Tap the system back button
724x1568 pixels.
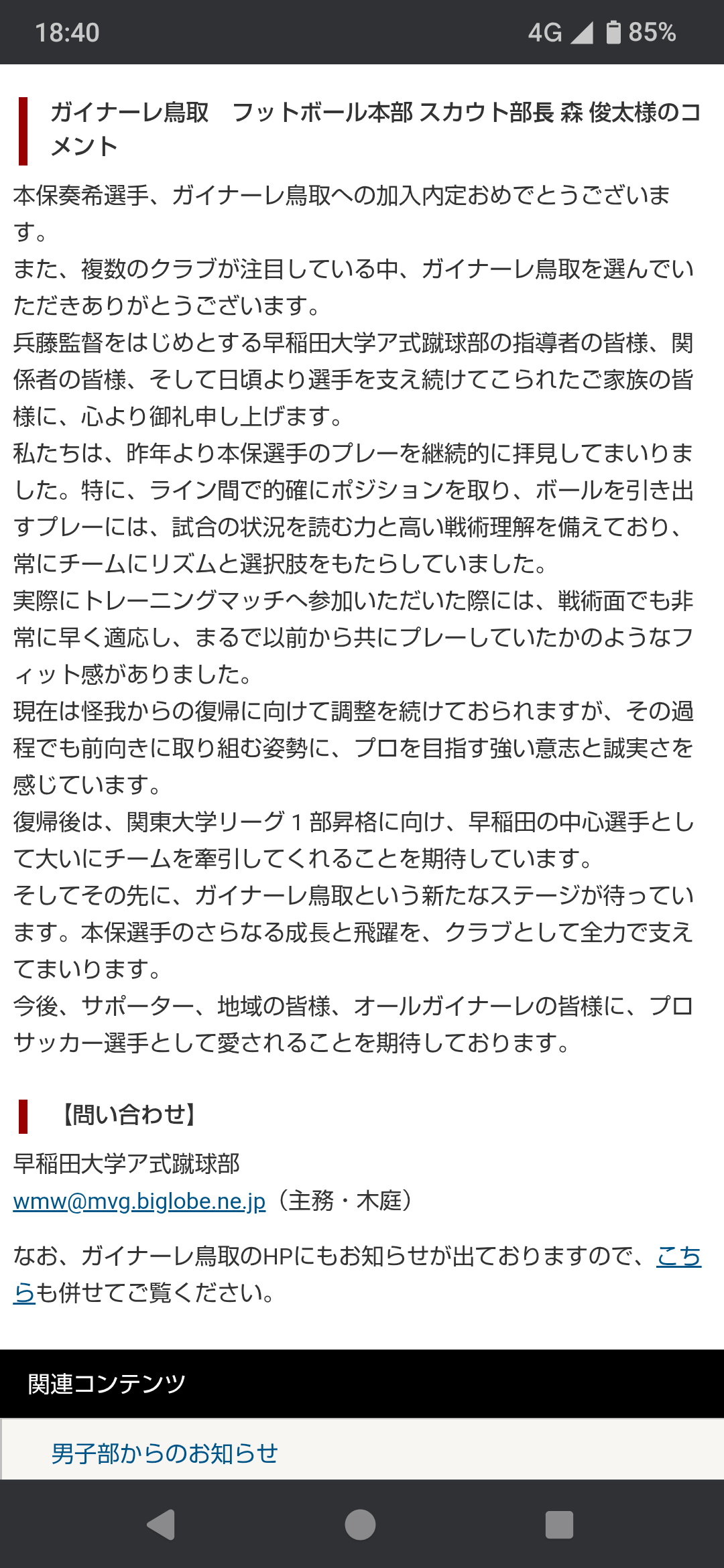click(161, 1524)
